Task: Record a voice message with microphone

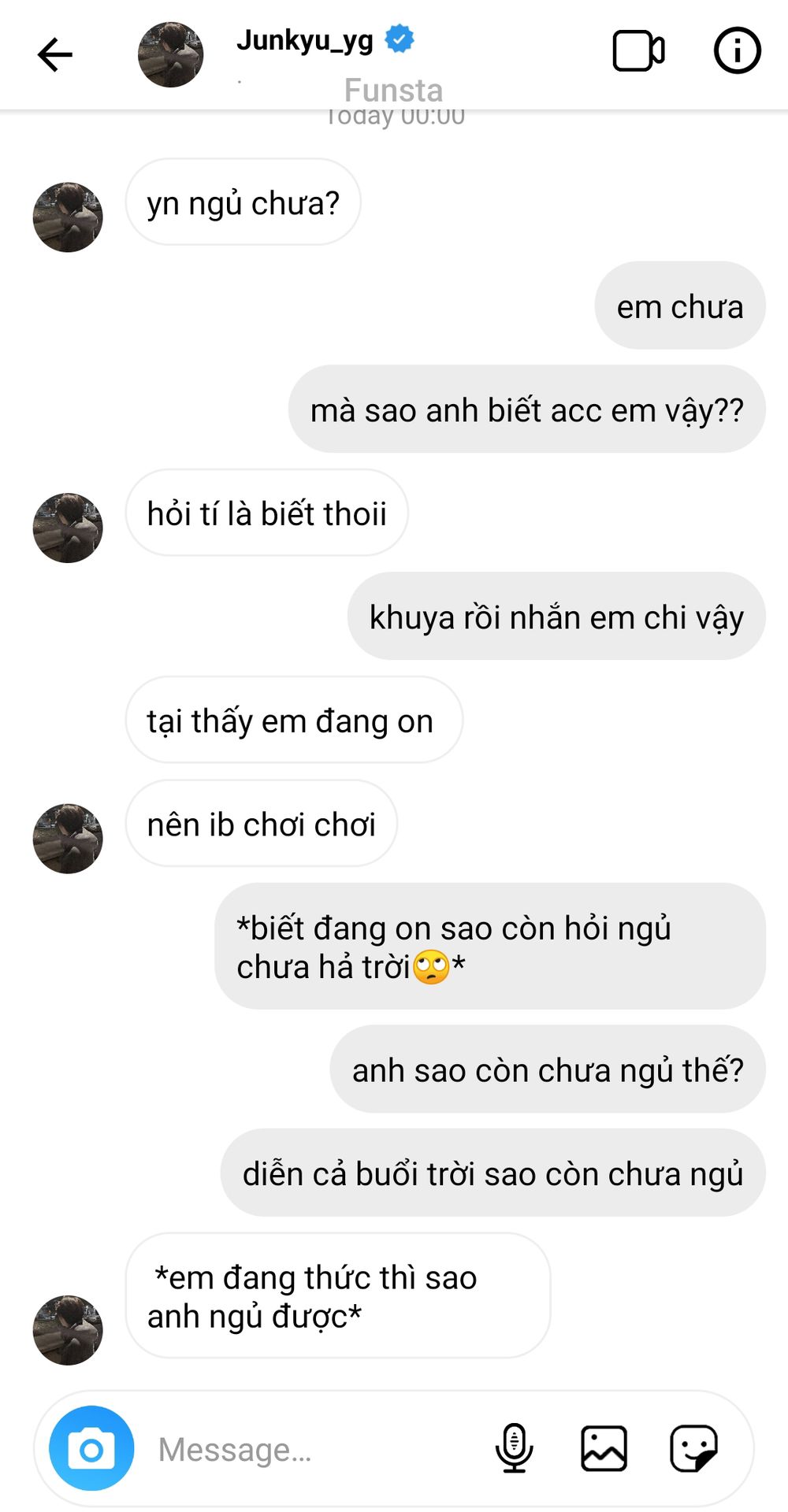Action: (514, 1448)
